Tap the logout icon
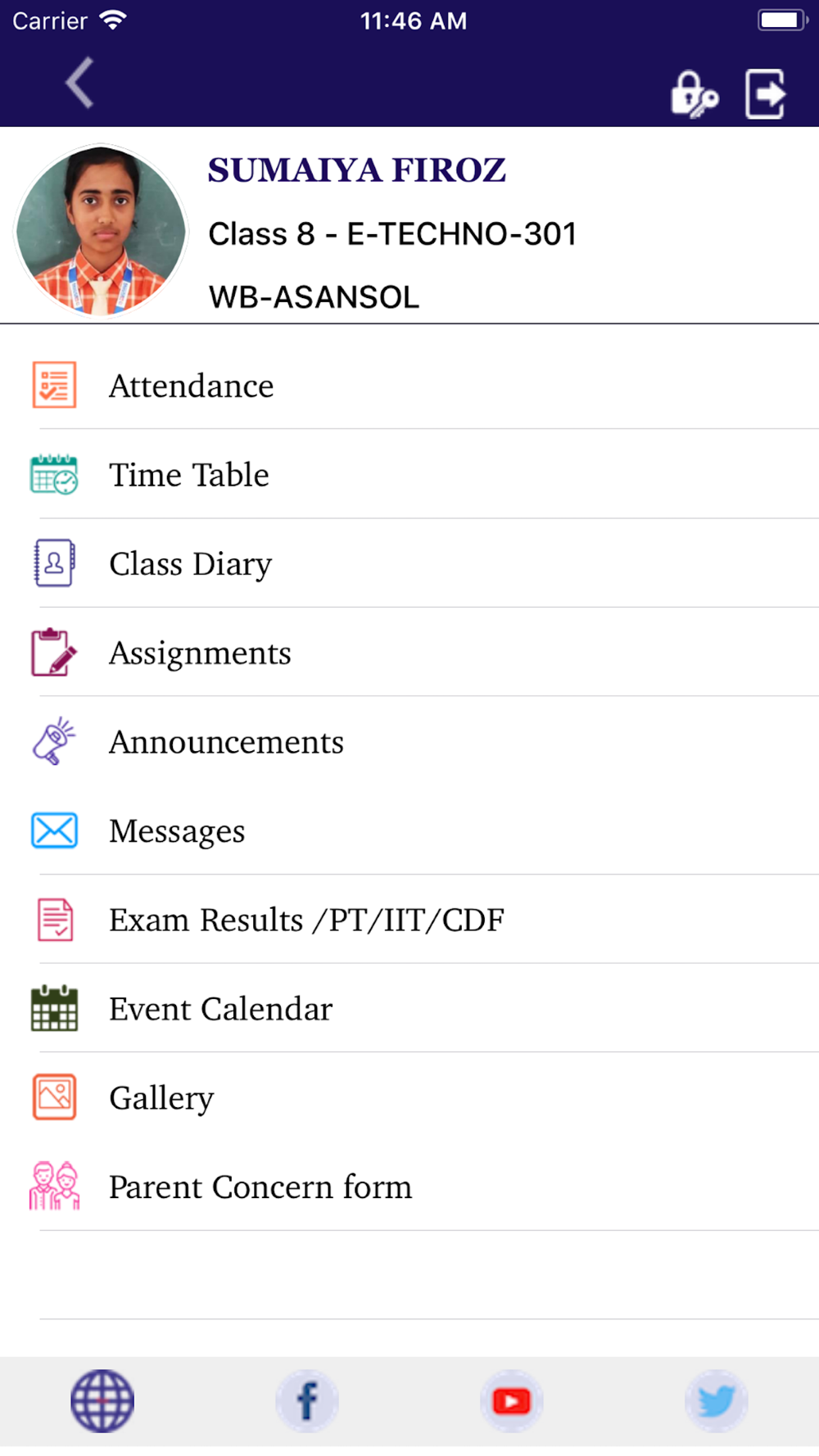The image size is (819, 1456). [765, 95]
